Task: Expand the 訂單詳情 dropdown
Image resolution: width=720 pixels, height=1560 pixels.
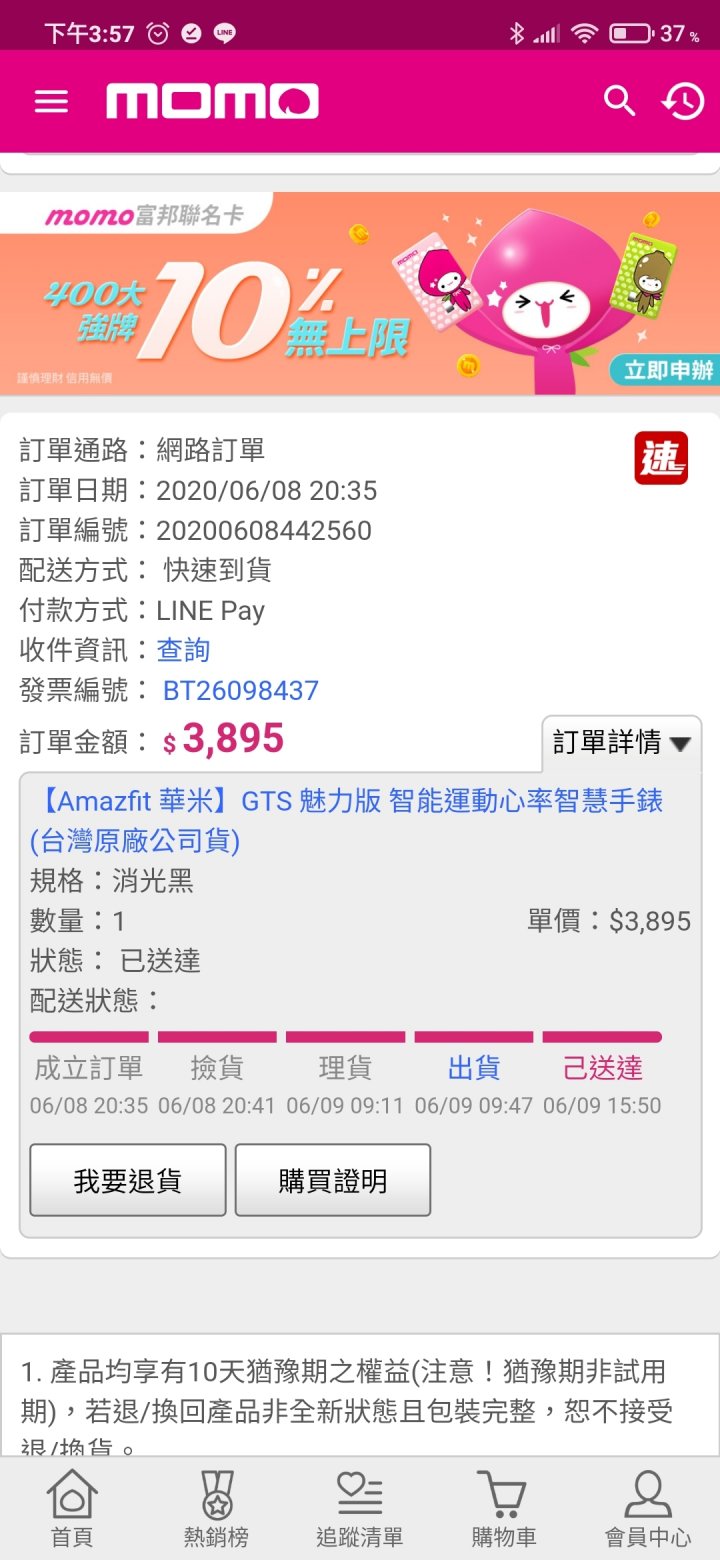Action: [x=621, y=743]
